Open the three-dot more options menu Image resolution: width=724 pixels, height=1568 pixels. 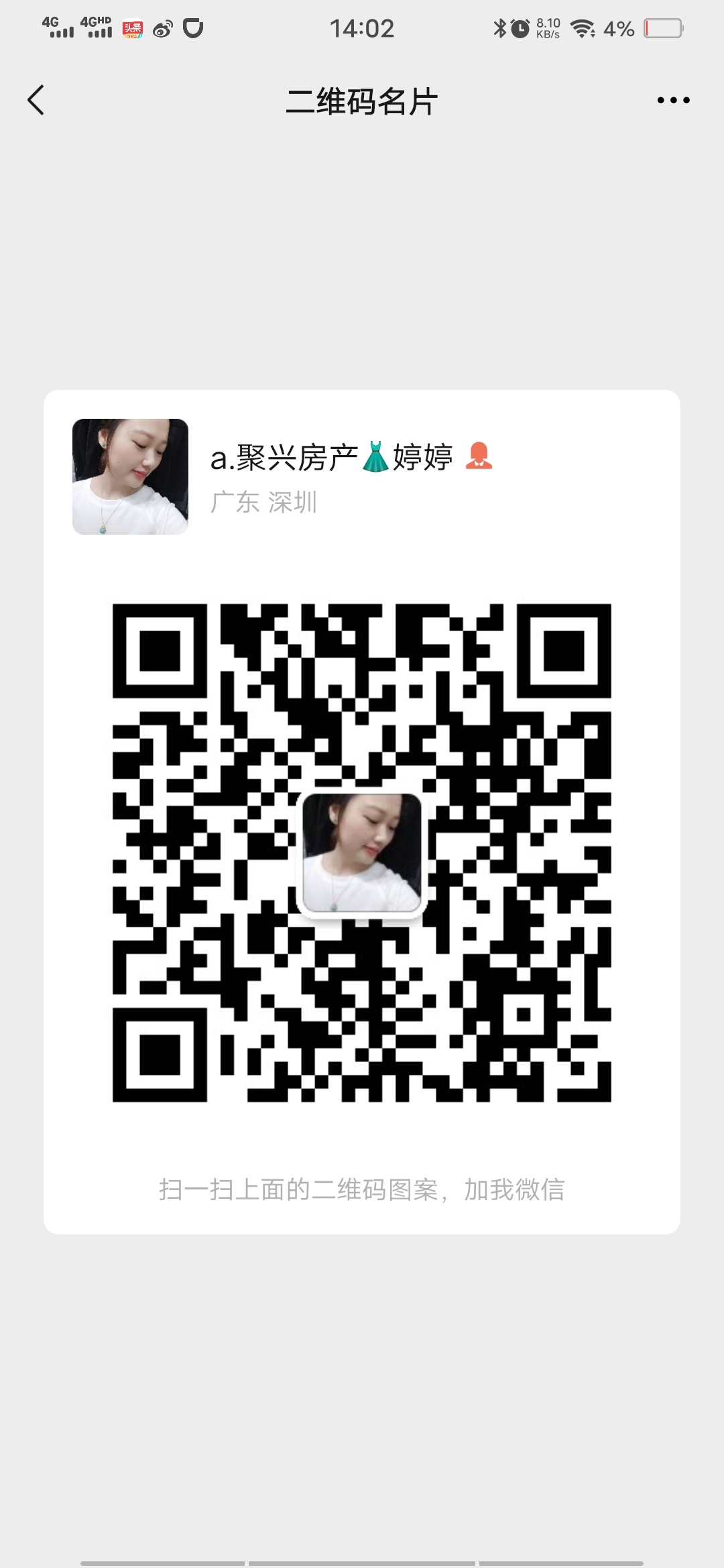pyautogui.click(x=673, y=101)
